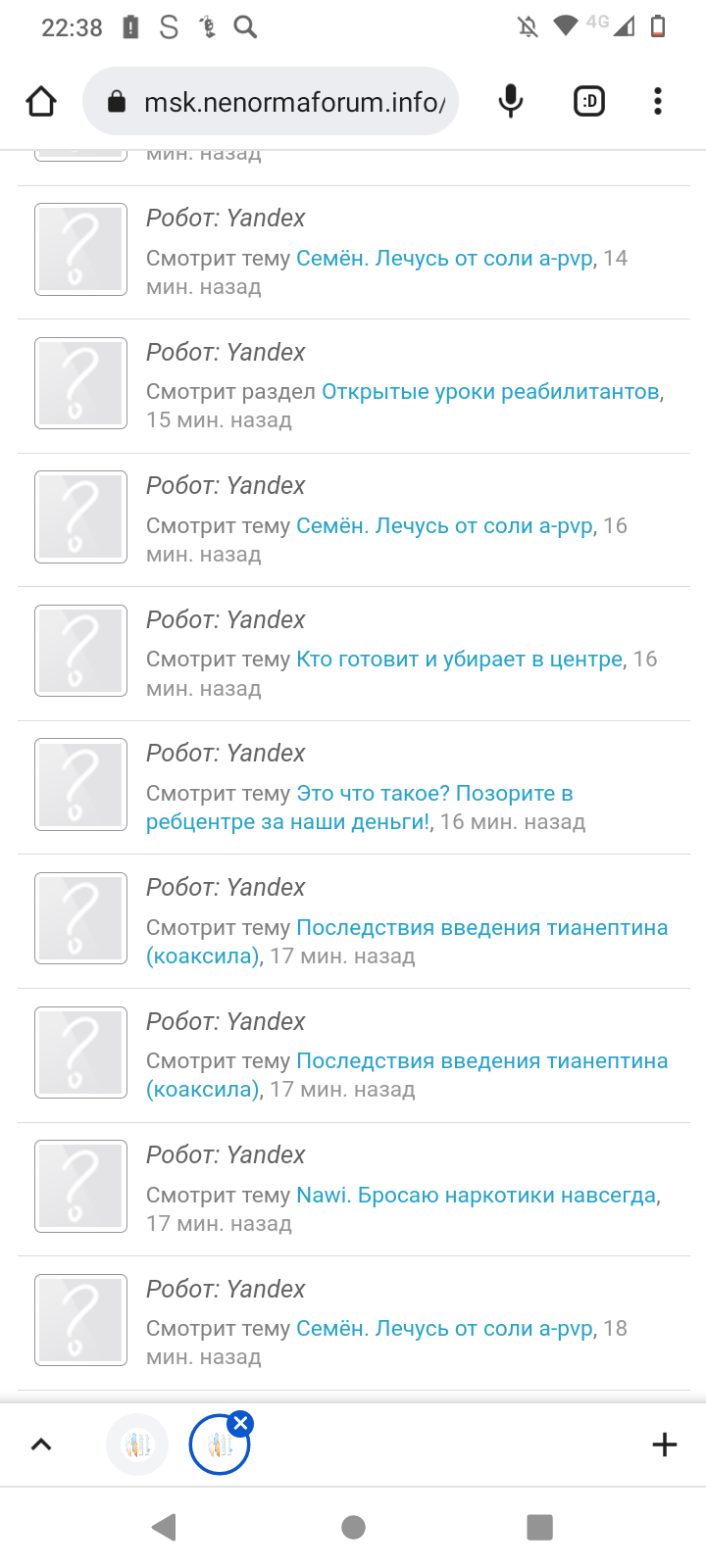Open Семён. Лечусь от соли link, 18 мин. назад
Image resolution: width=706 pixels, height=1568 pixels.
[x=444, y=1329]
